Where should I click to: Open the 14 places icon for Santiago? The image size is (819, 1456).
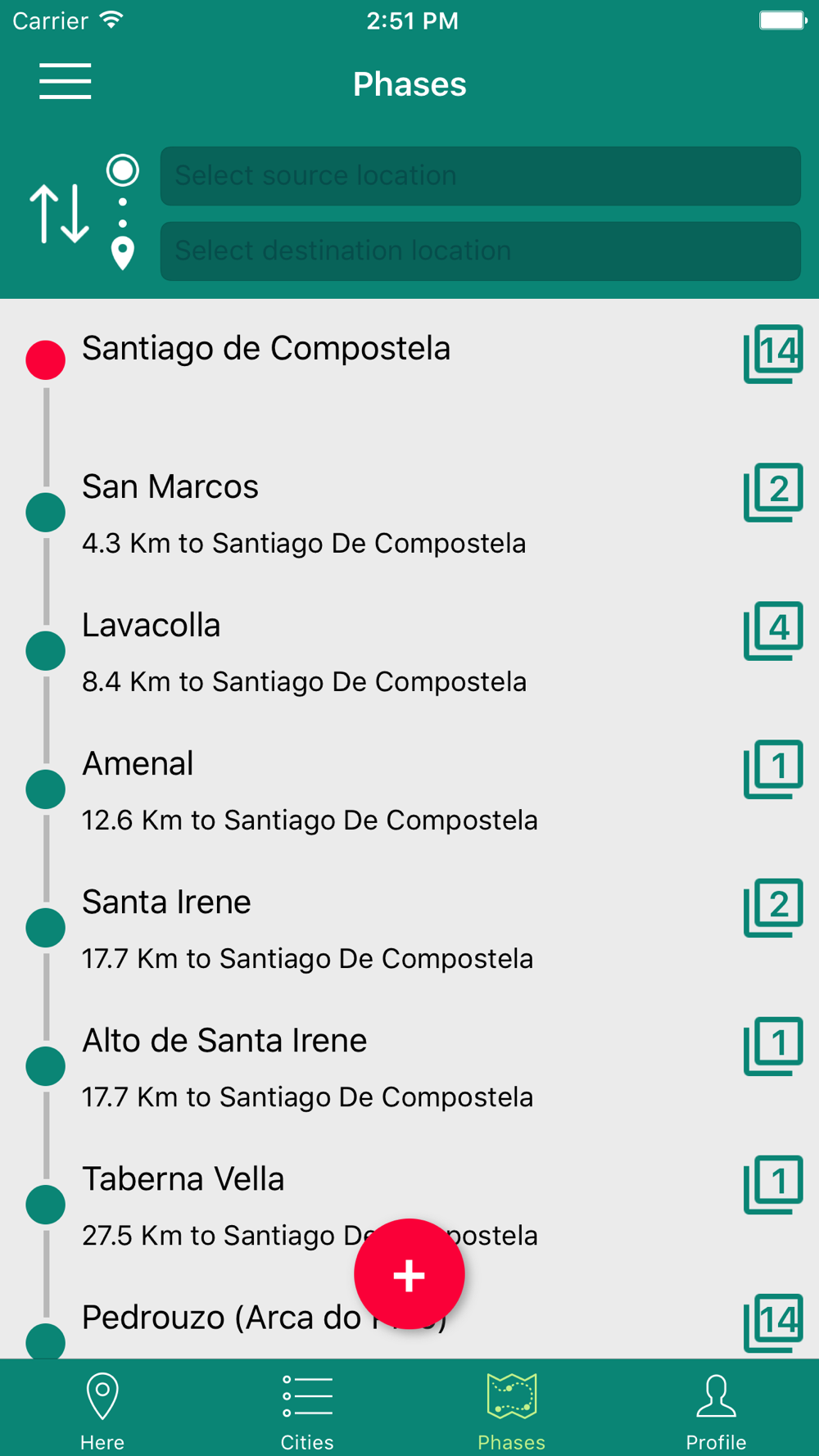[773, 354]
